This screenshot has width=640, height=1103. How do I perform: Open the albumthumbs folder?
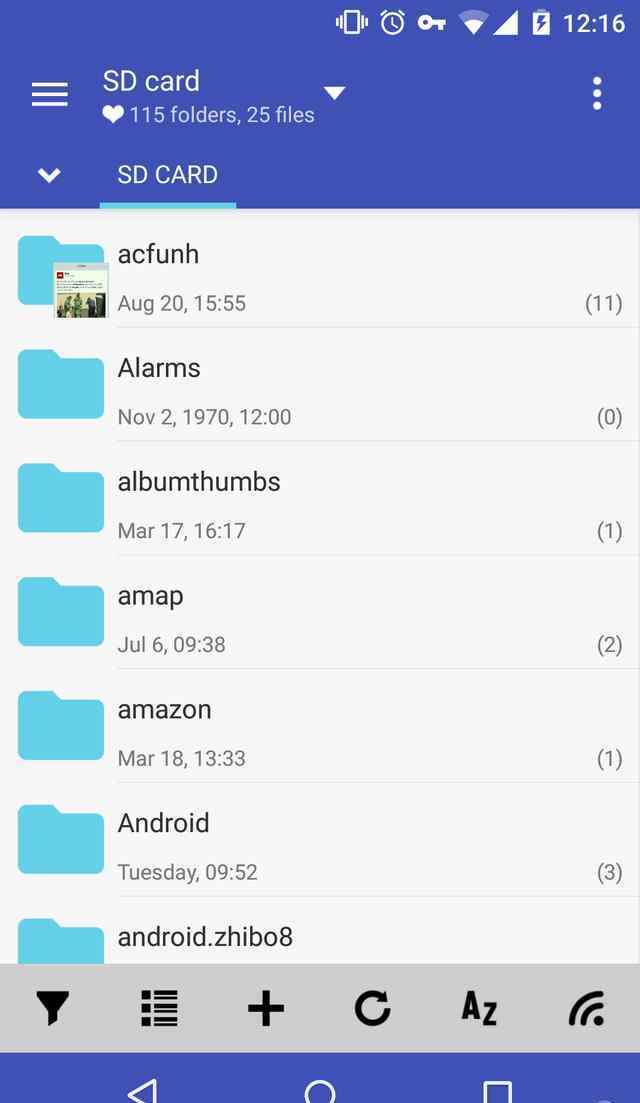coord(320,505)
